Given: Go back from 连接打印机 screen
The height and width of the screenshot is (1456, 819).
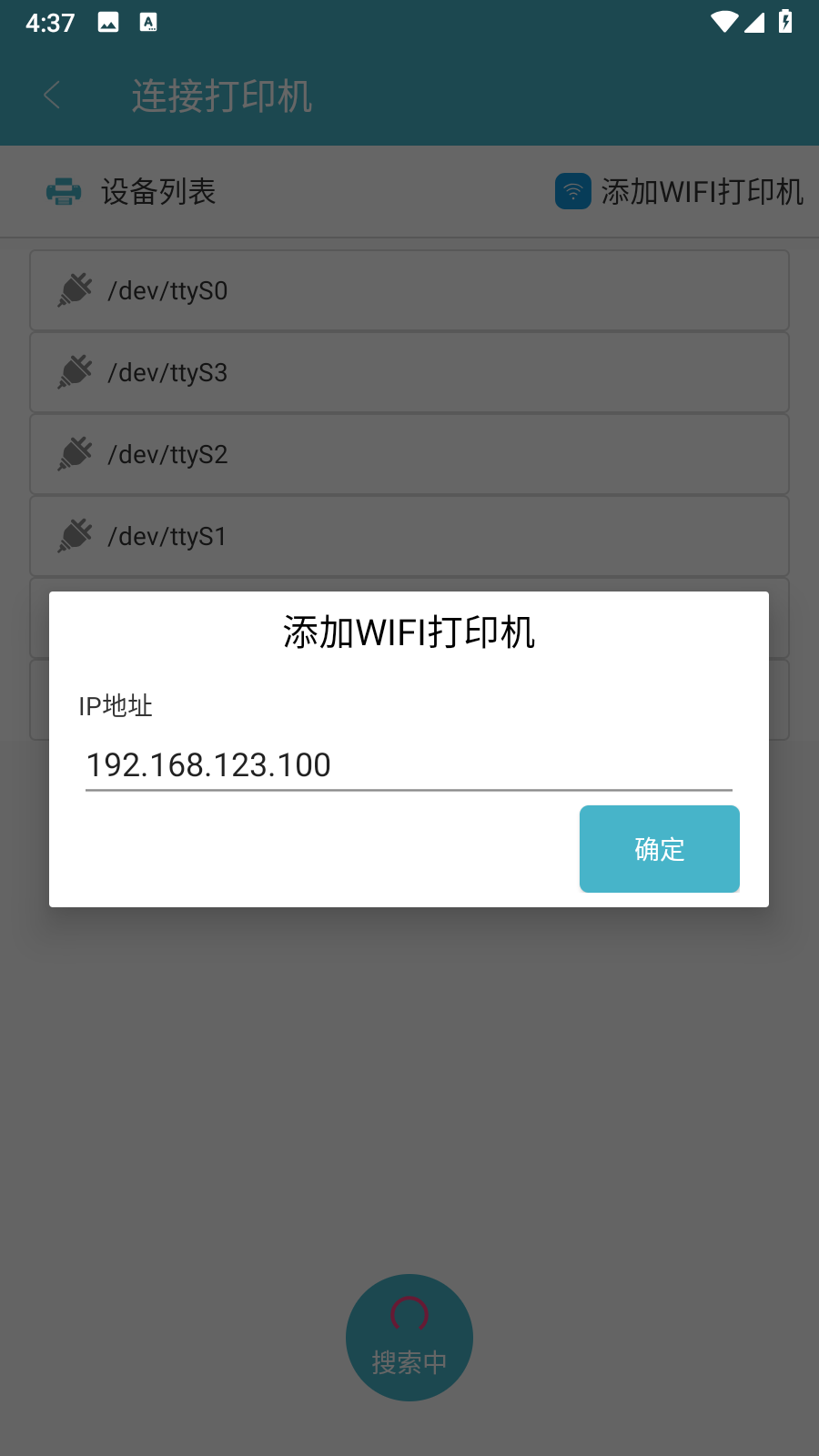Looking at the screenshot, I should click(52, 96).
